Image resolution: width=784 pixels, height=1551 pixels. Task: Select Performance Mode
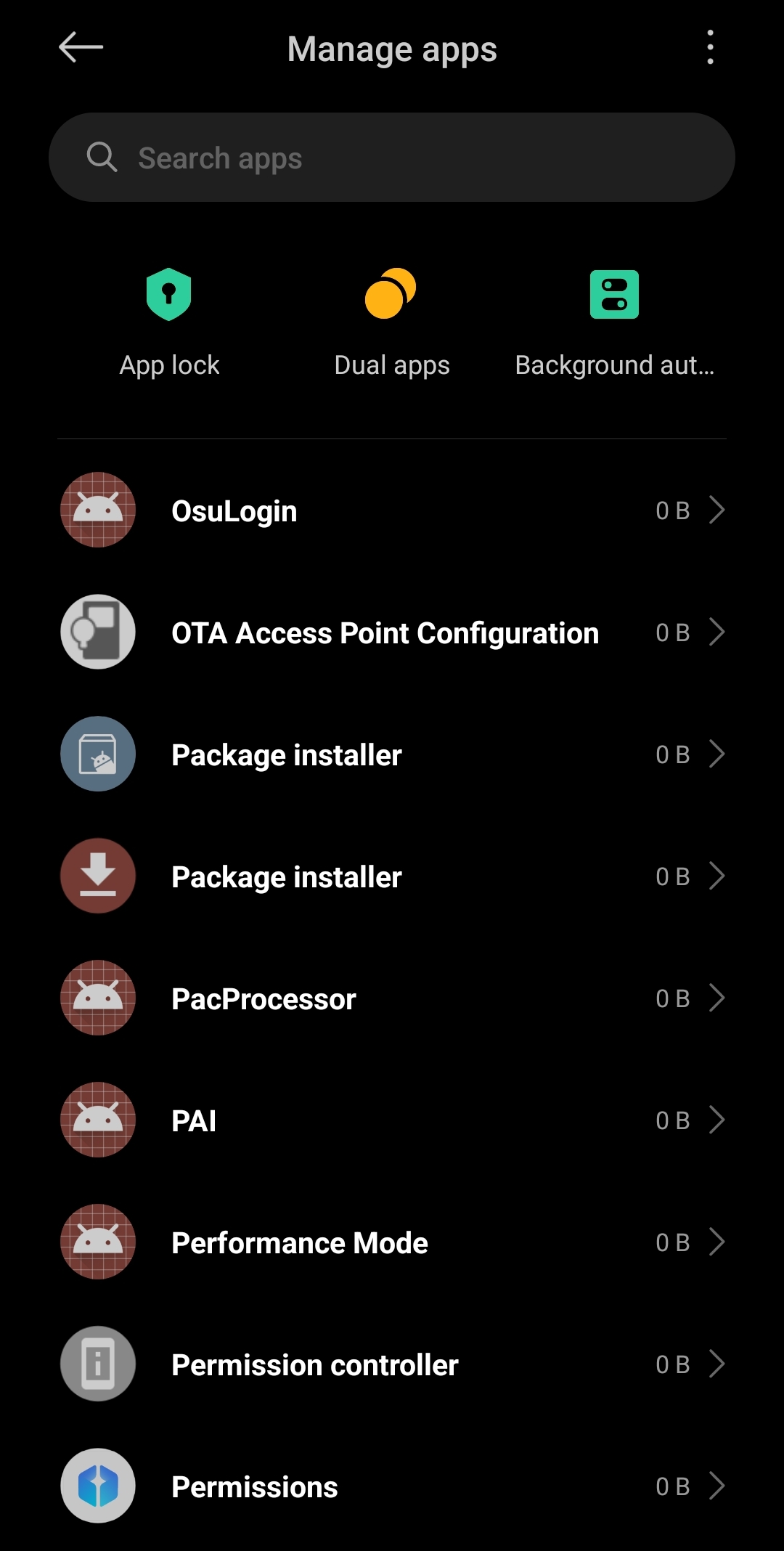(392, 1242)
